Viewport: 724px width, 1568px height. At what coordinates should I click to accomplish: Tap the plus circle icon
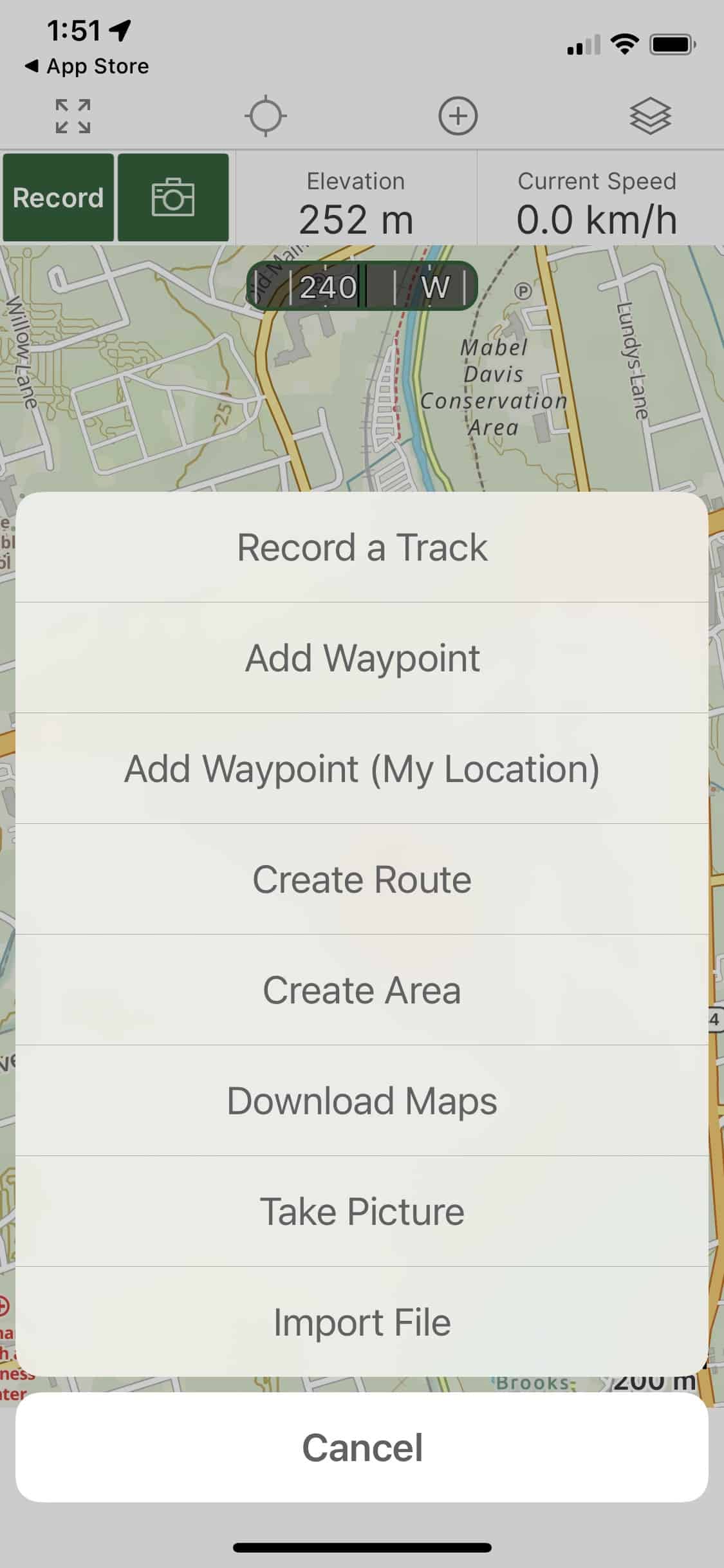coord(458,117)
